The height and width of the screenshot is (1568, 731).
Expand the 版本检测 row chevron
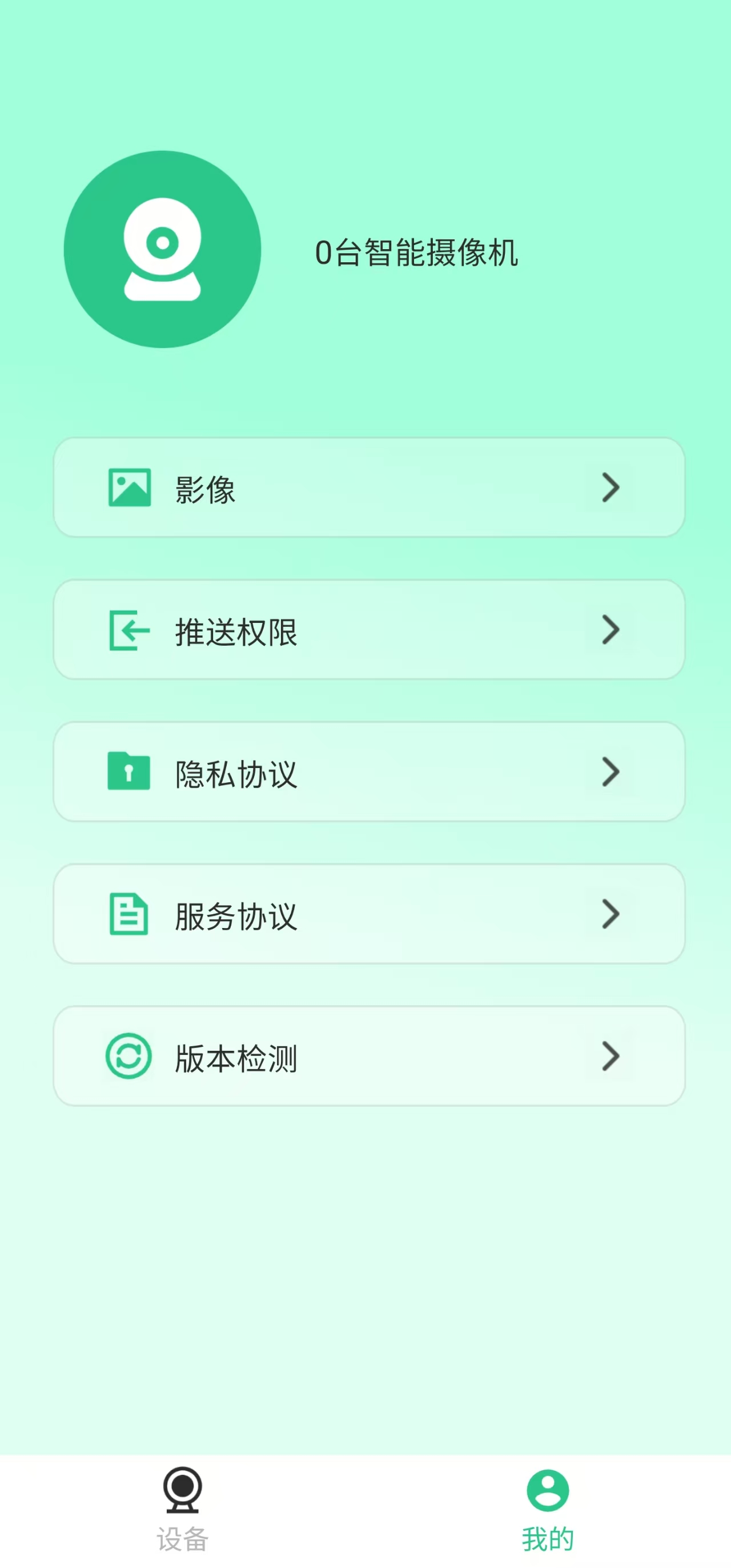(611, 1056)
